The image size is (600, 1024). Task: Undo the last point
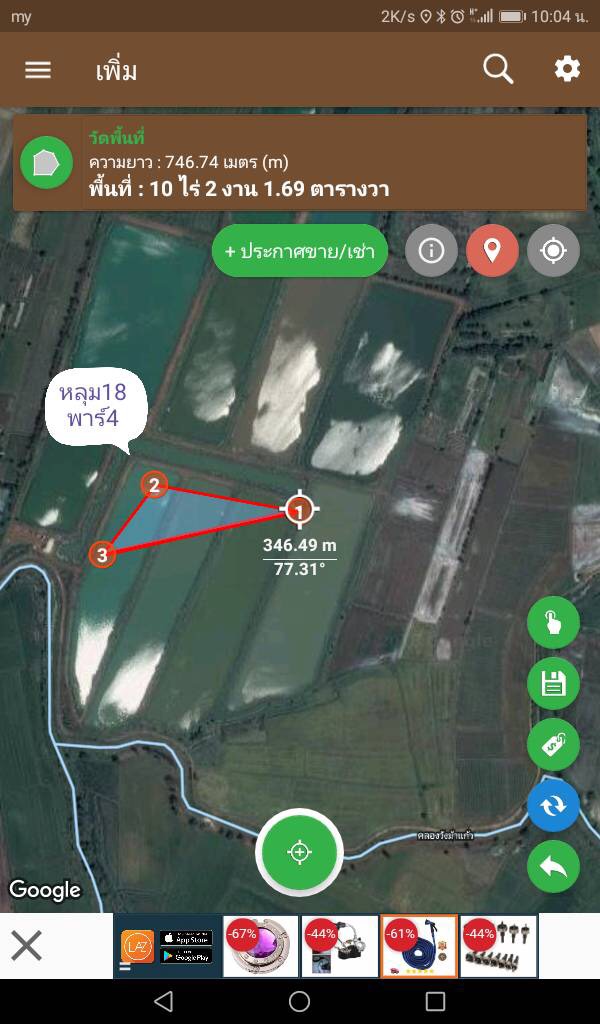pyautogui.click(x=553, y=866)
